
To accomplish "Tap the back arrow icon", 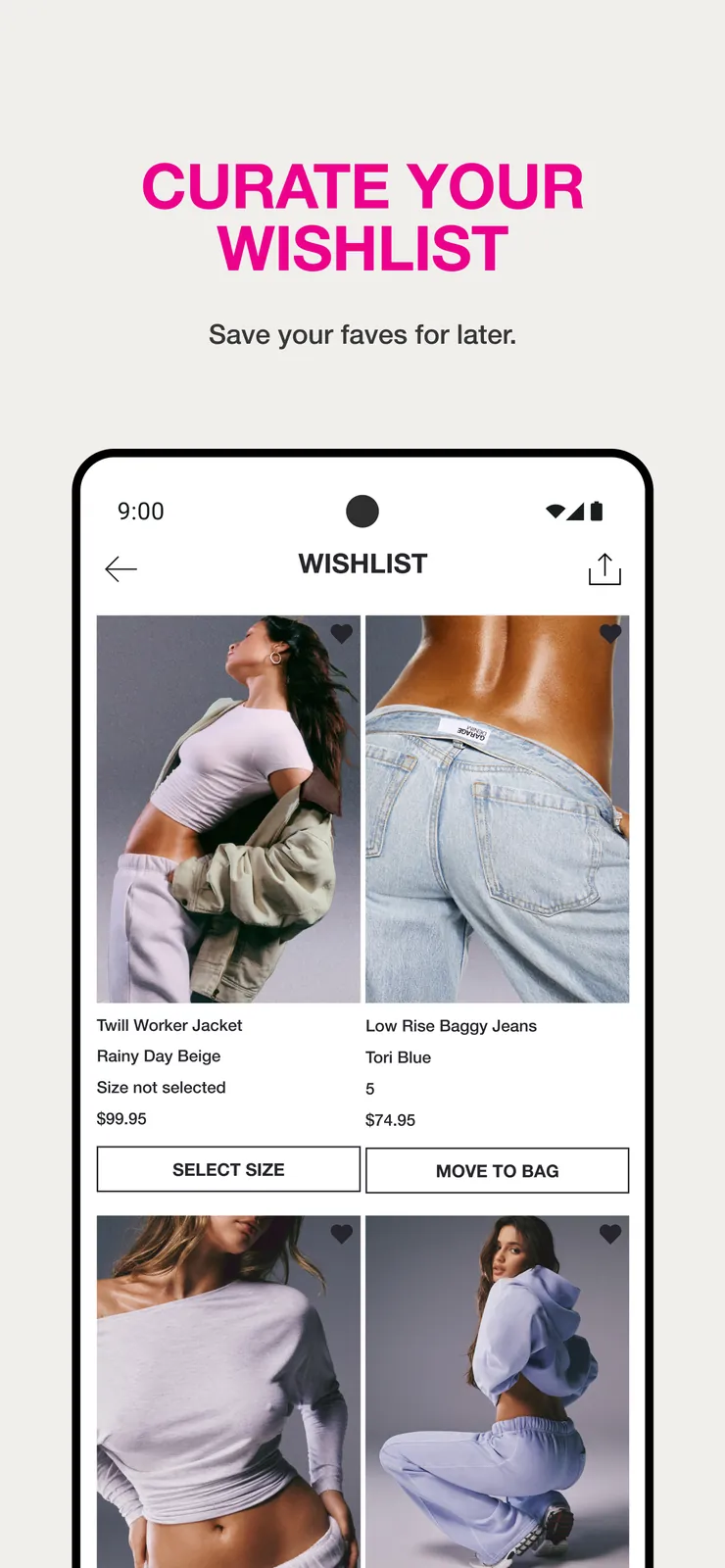I will tap(121, 568).
